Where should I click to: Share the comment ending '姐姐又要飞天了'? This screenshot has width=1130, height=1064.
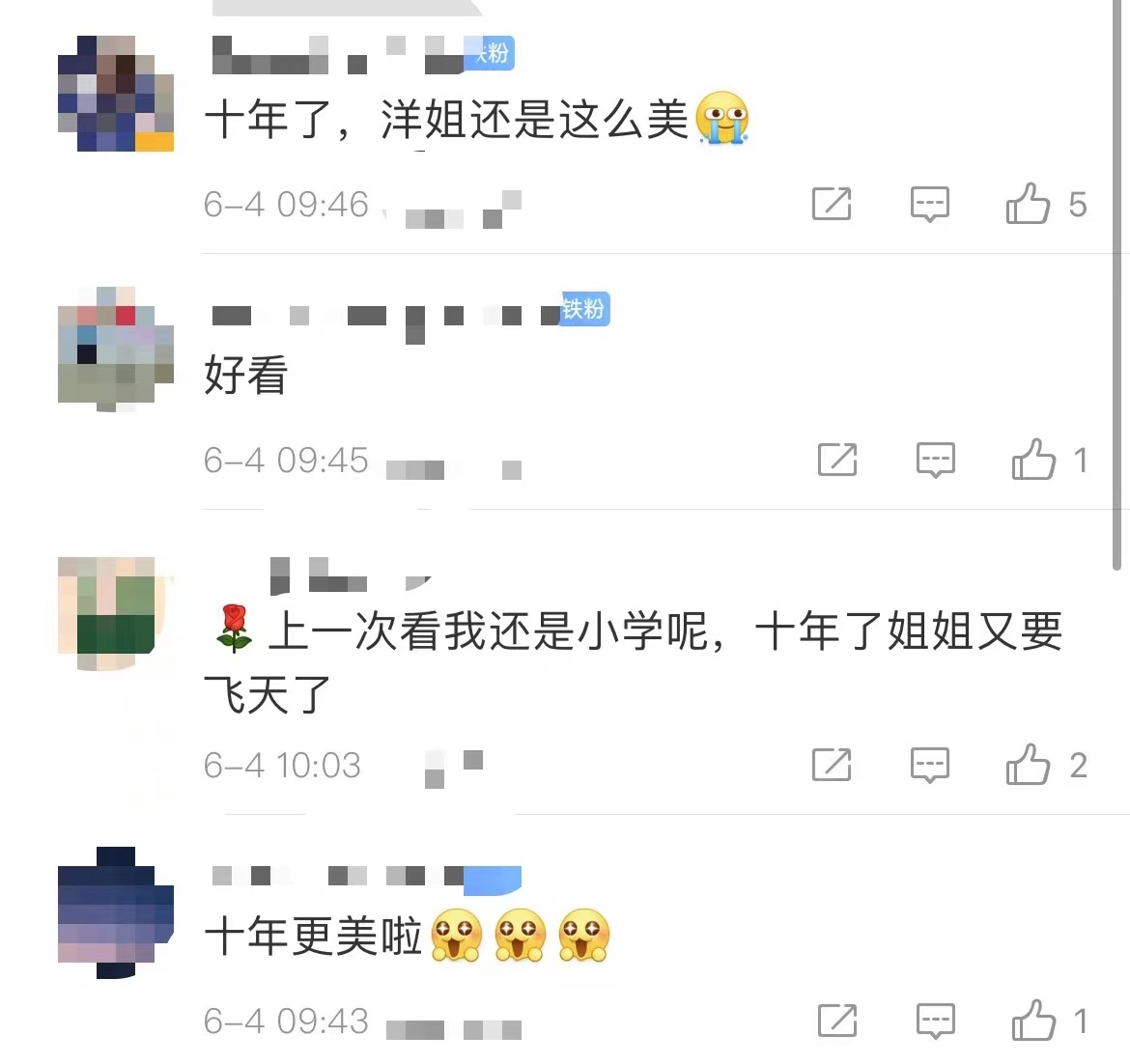click(x=832, y=765)
